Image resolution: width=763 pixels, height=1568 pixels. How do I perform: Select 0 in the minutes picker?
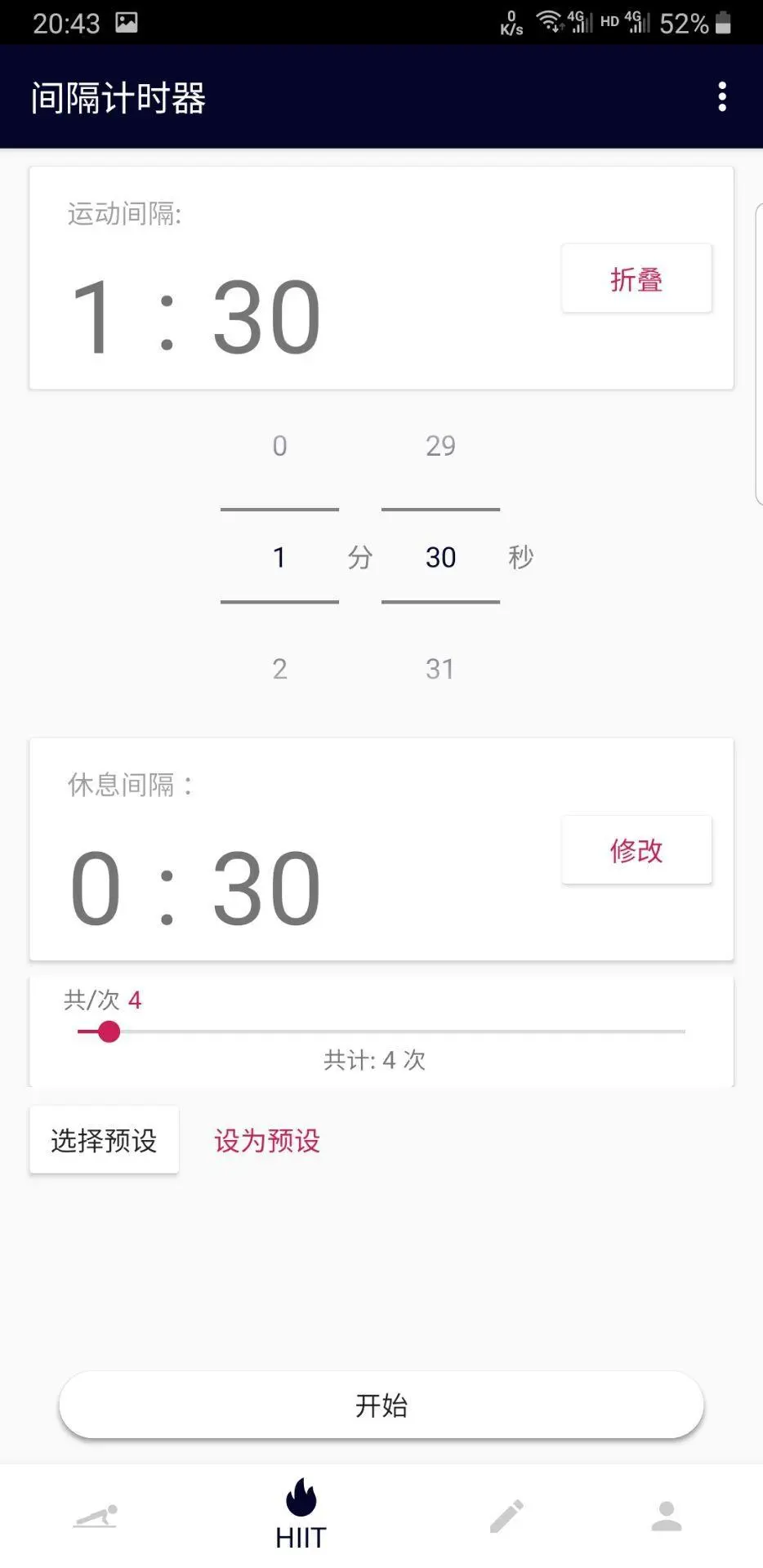coord(279,445)
